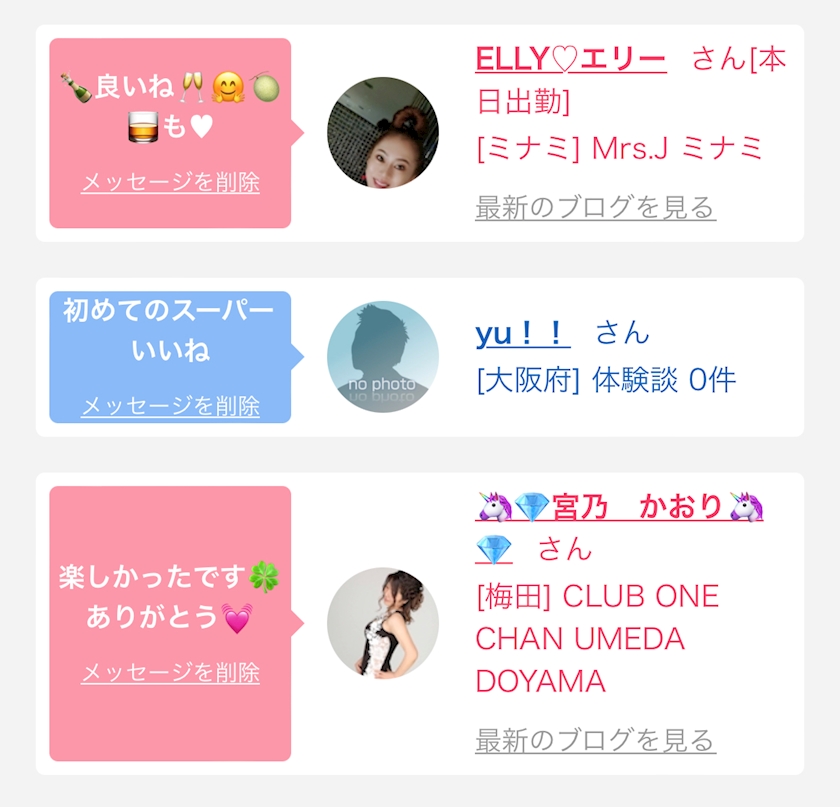This screenshot has height=807, width=840.
Task: Delete the 良いね message to ELLY
Action: tap(170, 183)
